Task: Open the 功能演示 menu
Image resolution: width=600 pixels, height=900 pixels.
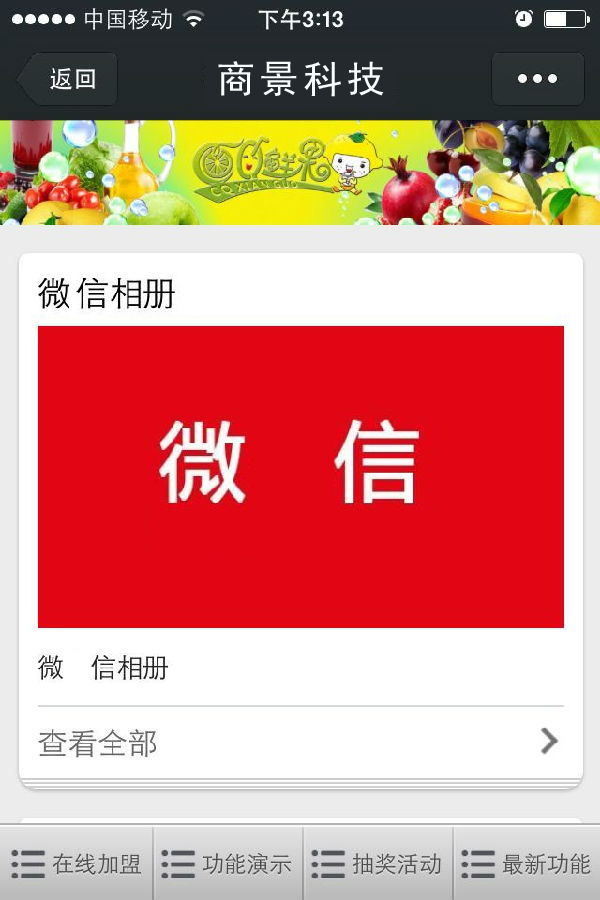Action: click(x=227, y=864)
